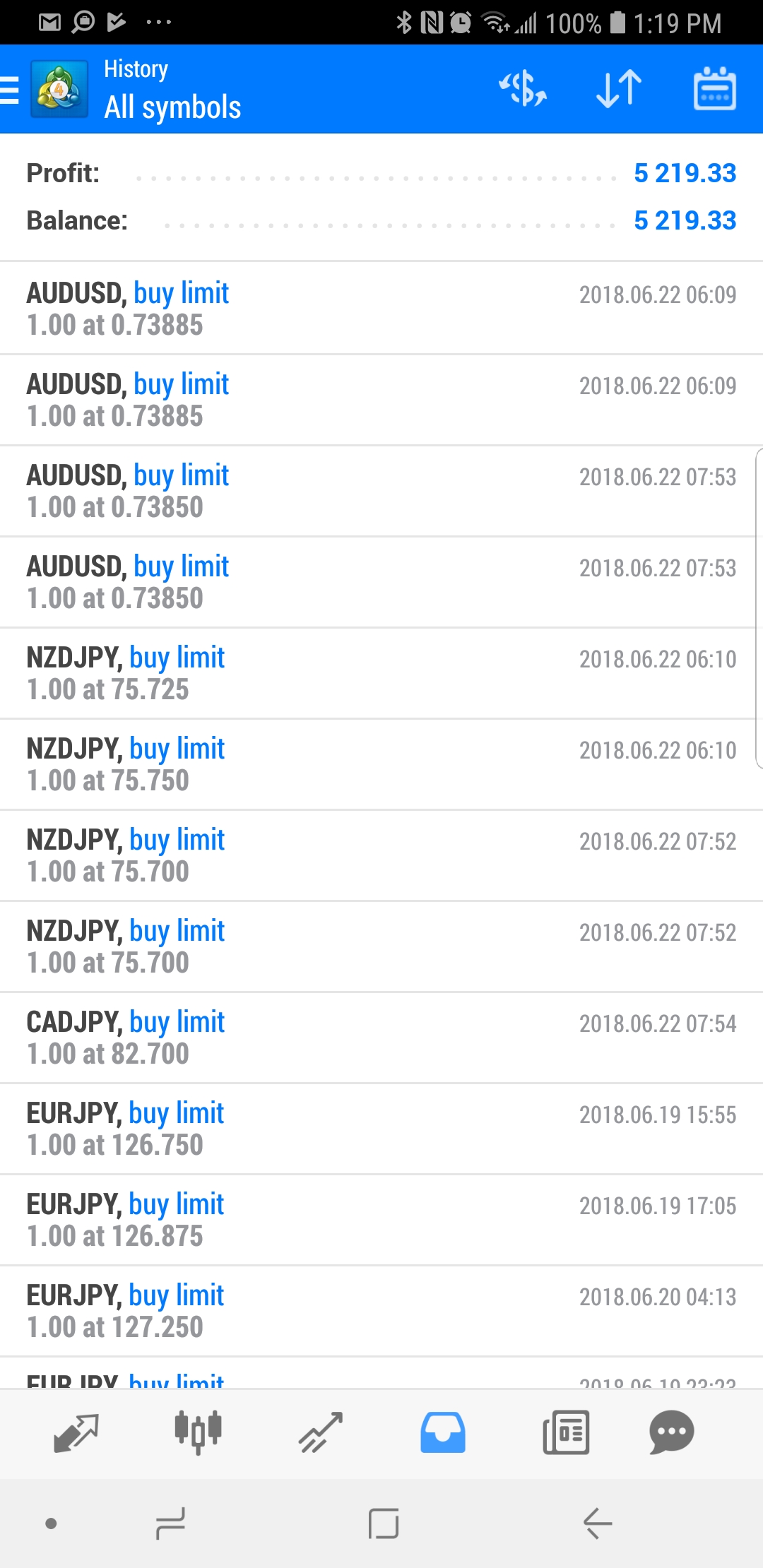
Task: Open the hamburger side menu
Action: [x=10, y=90]
